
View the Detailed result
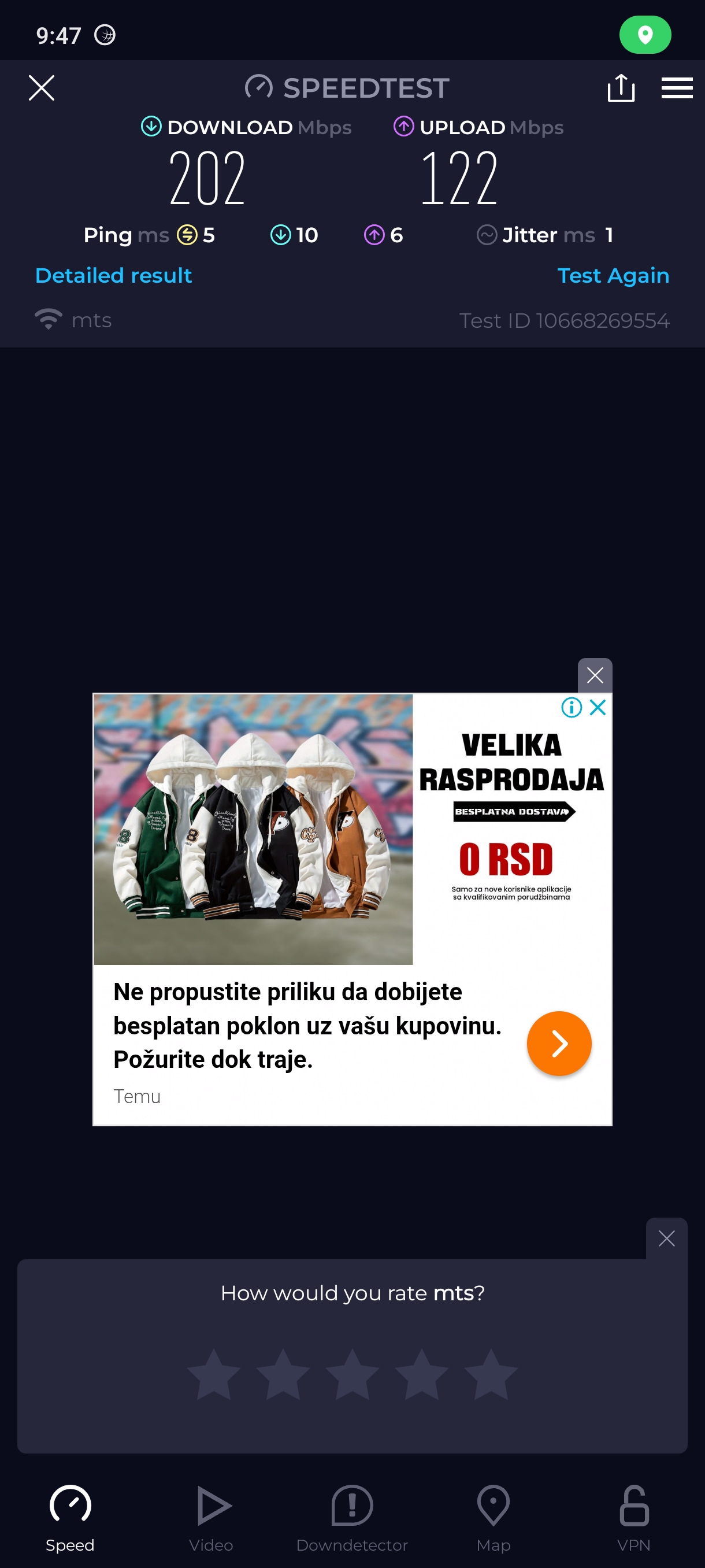114,276
